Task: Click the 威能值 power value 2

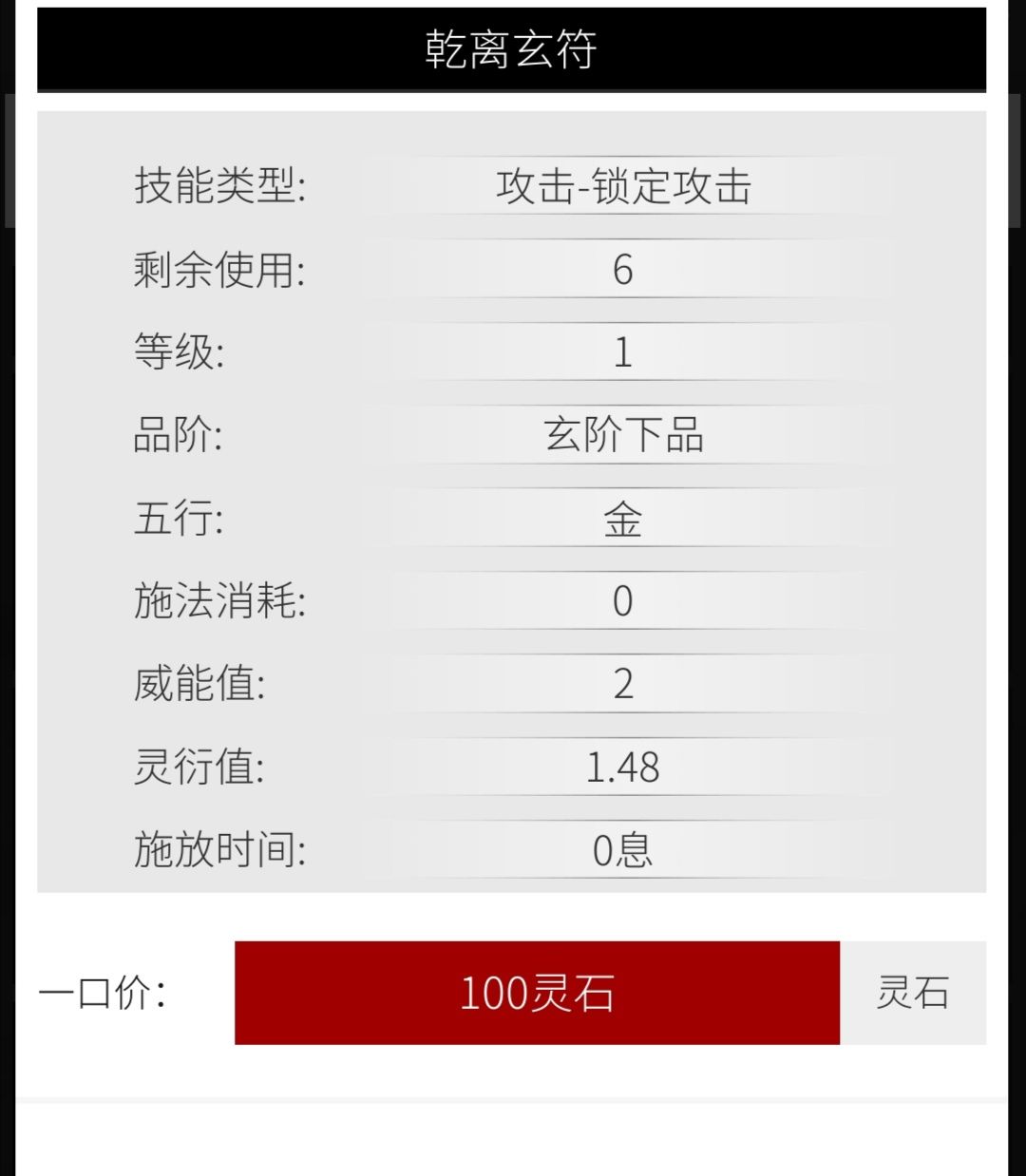Action: point(622,682)
